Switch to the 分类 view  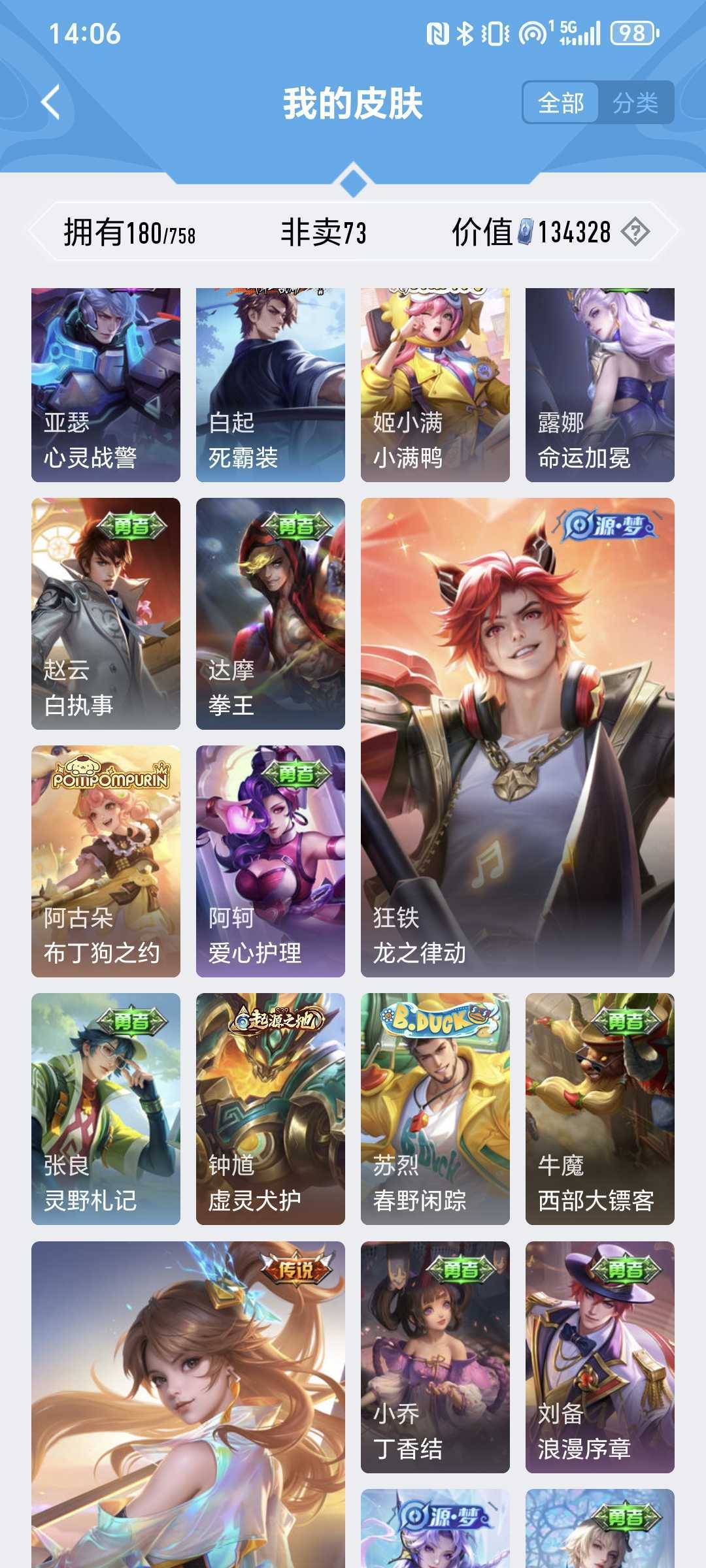point(635,103)
